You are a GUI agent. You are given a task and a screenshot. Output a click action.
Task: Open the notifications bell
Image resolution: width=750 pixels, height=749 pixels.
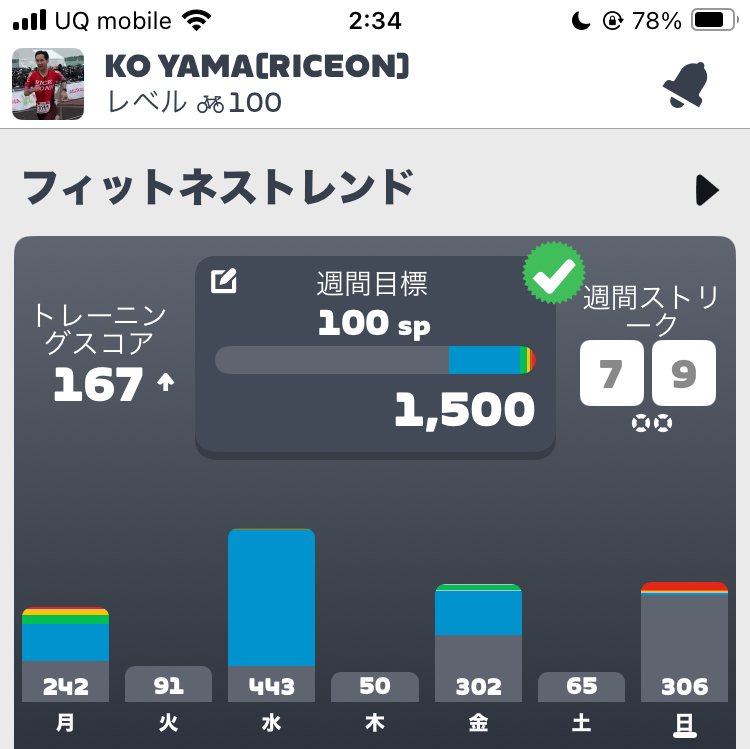click(x=684, y=86)
